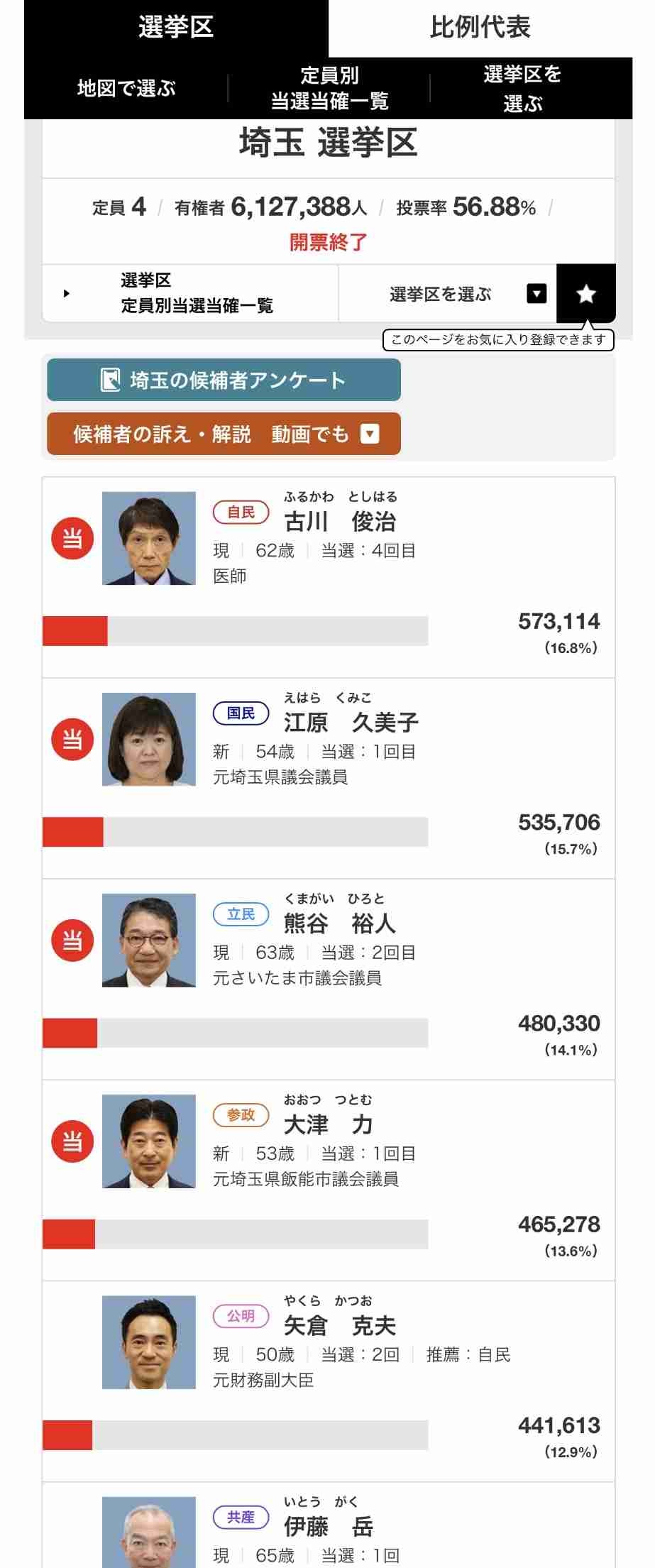Expand 候補者の訴え・解説 動画でも
This screenshot has width=655, height=1568.
[224, 434]
